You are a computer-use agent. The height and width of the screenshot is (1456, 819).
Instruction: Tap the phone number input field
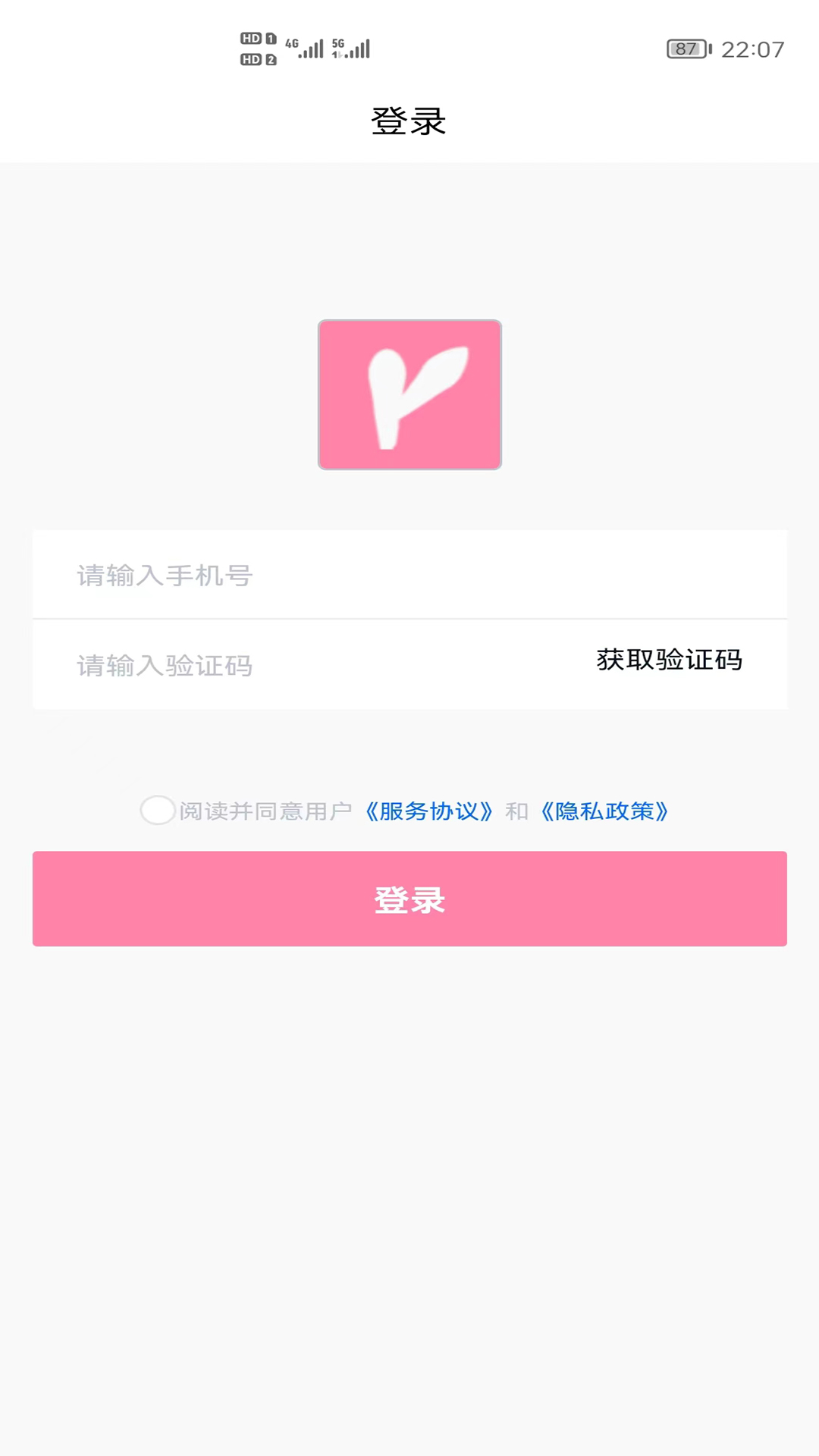point(409,575)
